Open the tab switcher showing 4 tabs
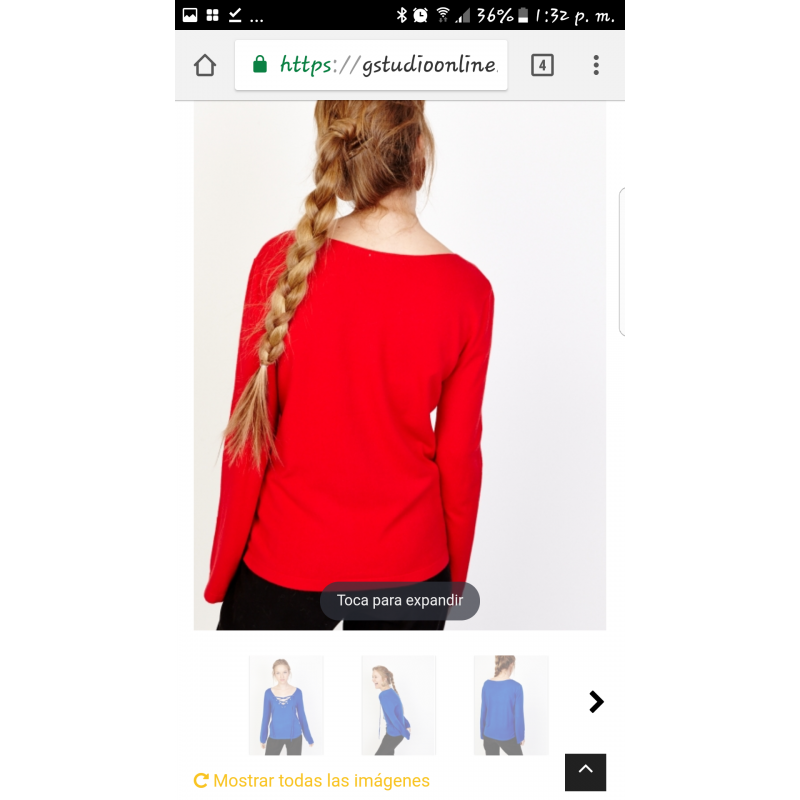 pos(542,66)
